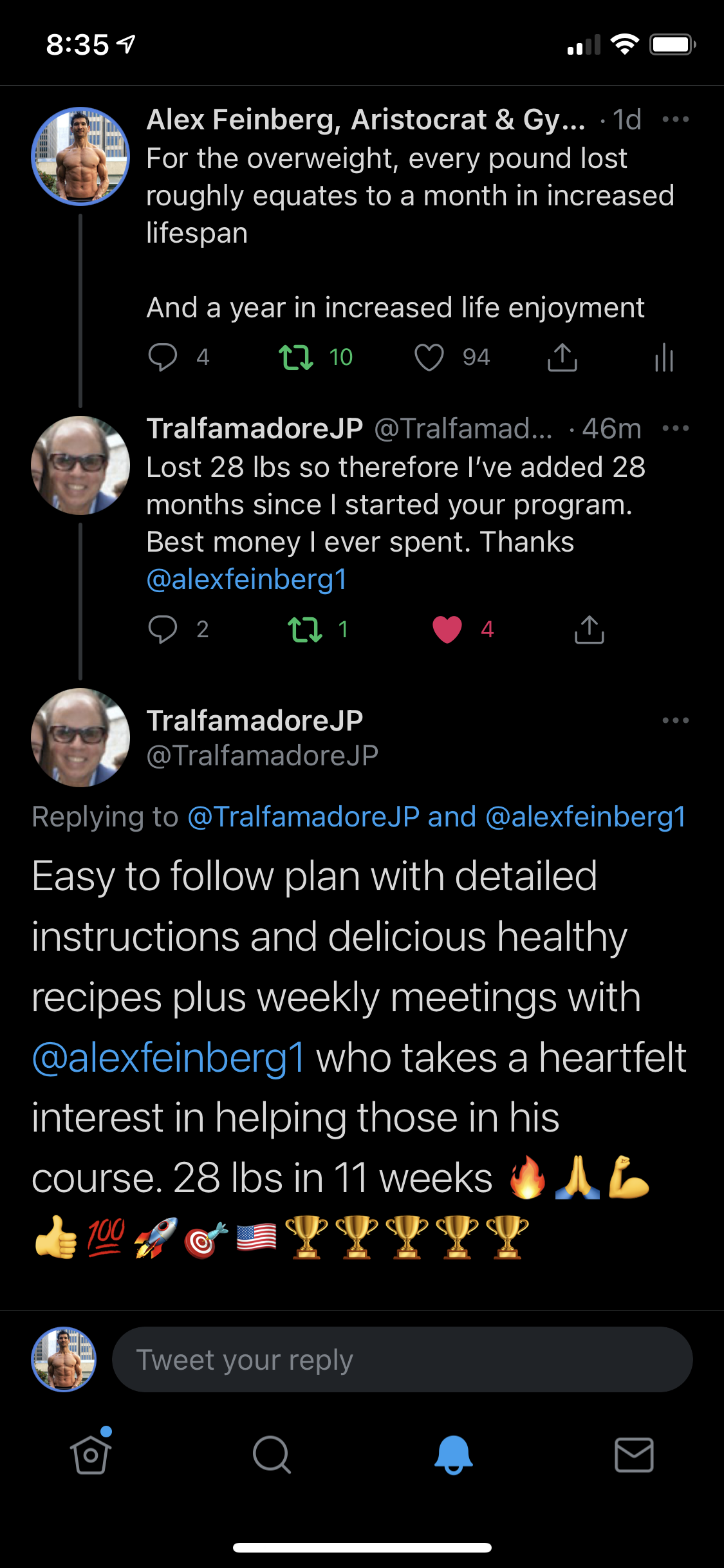The width and height of the screenshot is (724, 1568).
Task: Open @TralfamadoreJP in the Replying to line
Action: click(x=304, y=817)
